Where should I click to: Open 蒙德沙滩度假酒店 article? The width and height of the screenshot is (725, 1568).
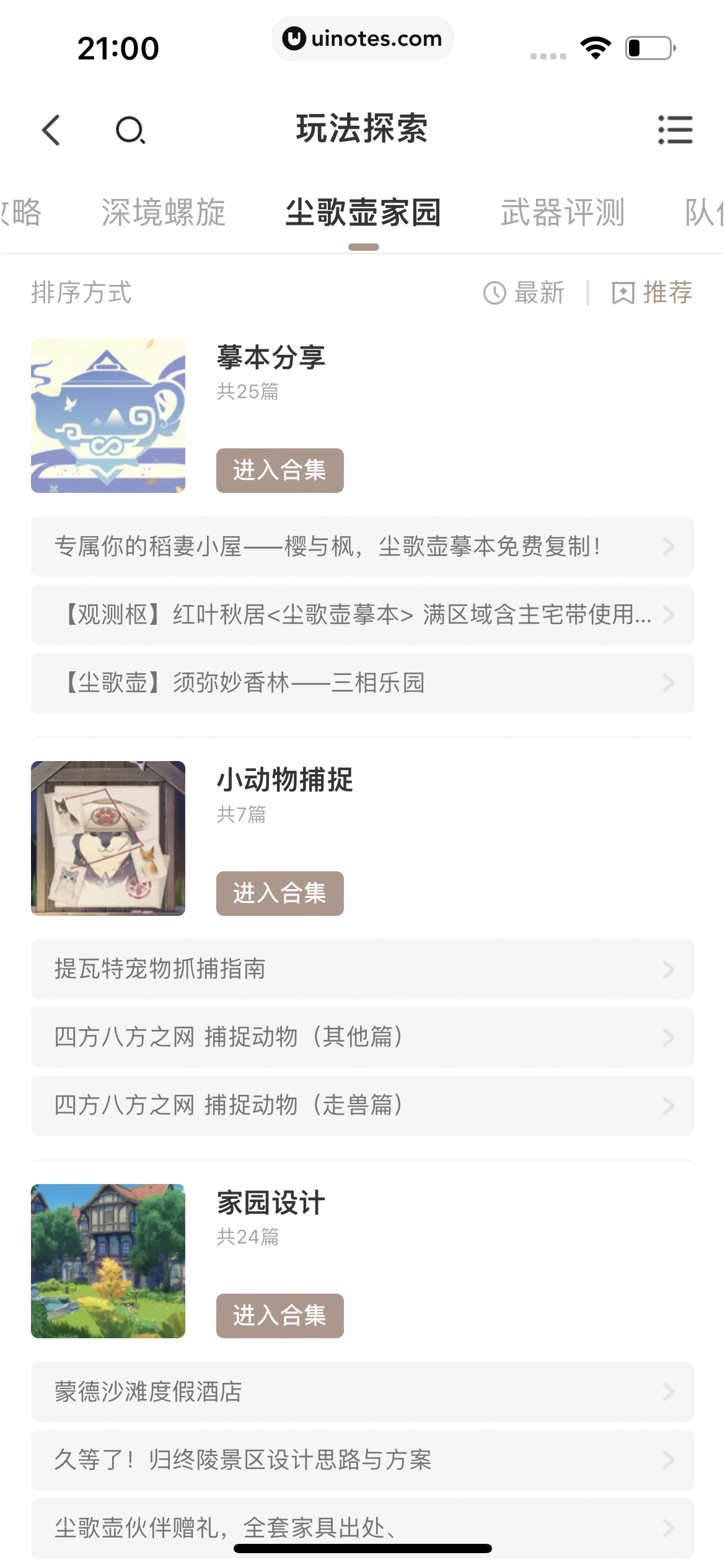(362, 1392)
